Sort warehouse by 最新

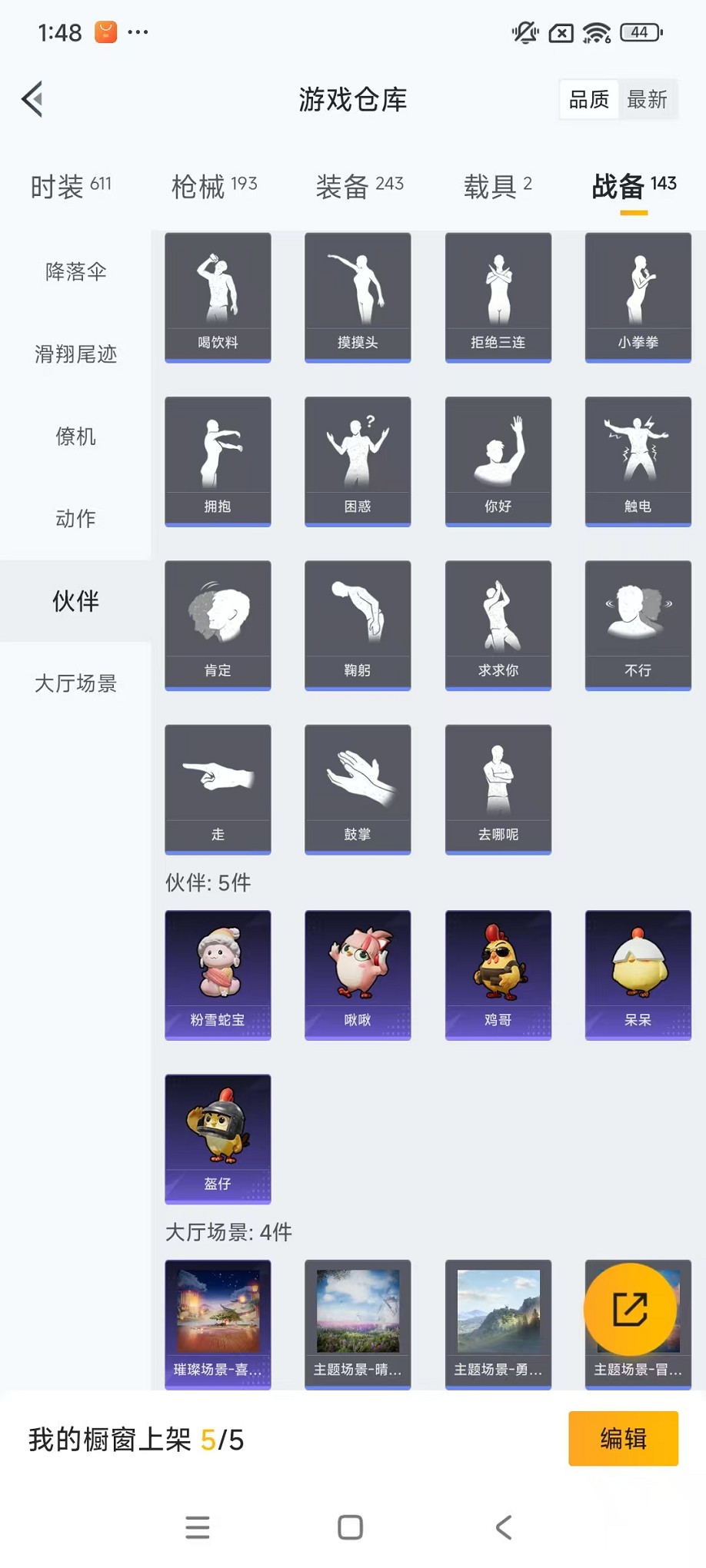point(647,99)
